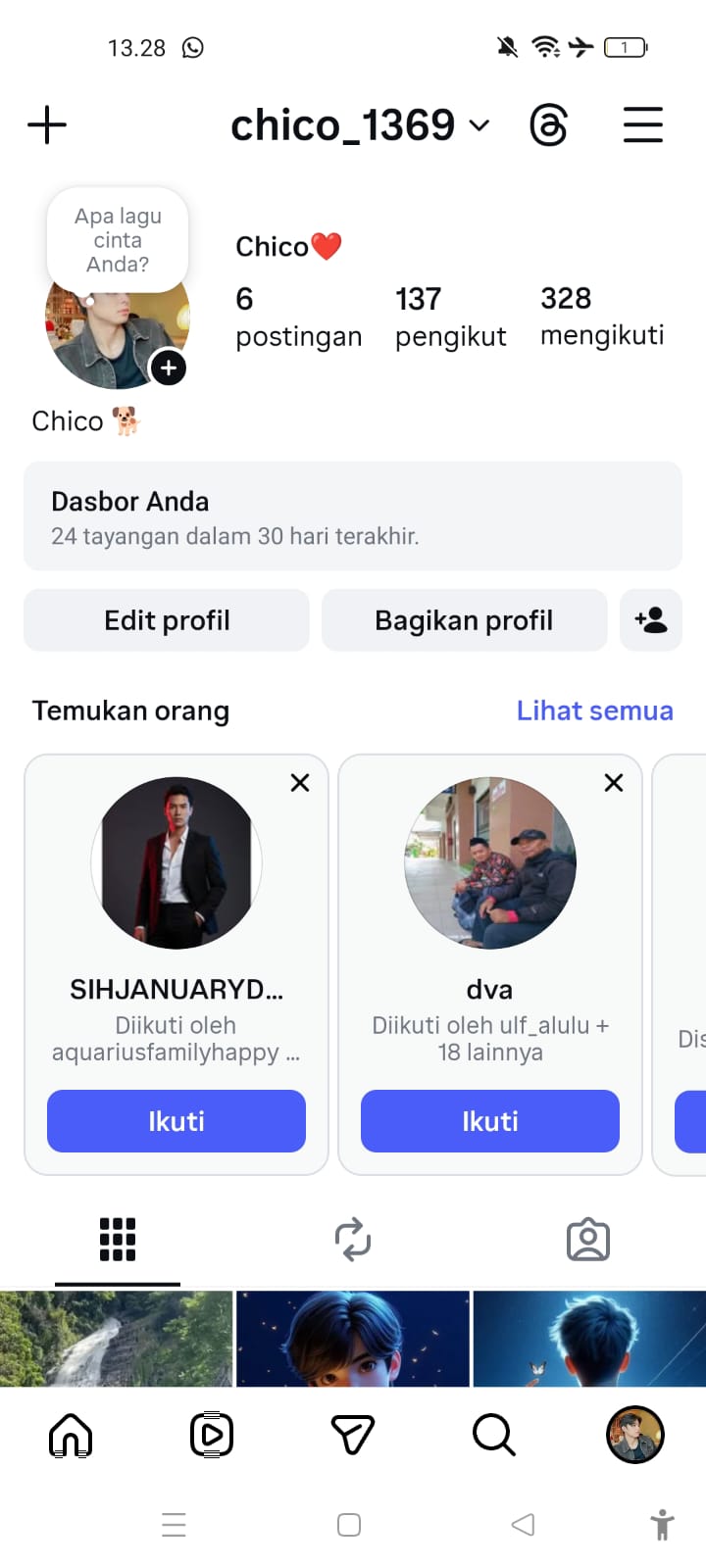Screen dimensions: 706x1568
Task: Tap the system back button
Action: point(524,1525)
